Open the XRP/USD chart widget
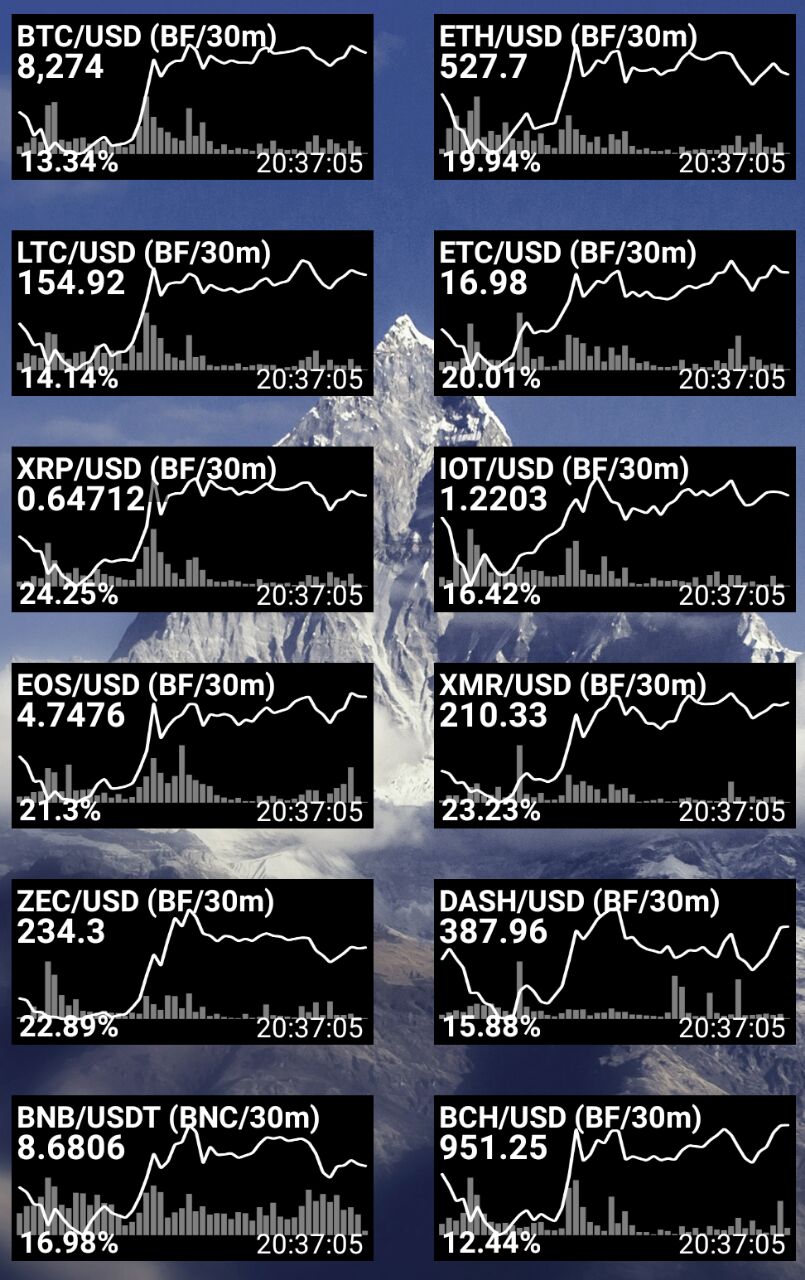 coord(192,529)
